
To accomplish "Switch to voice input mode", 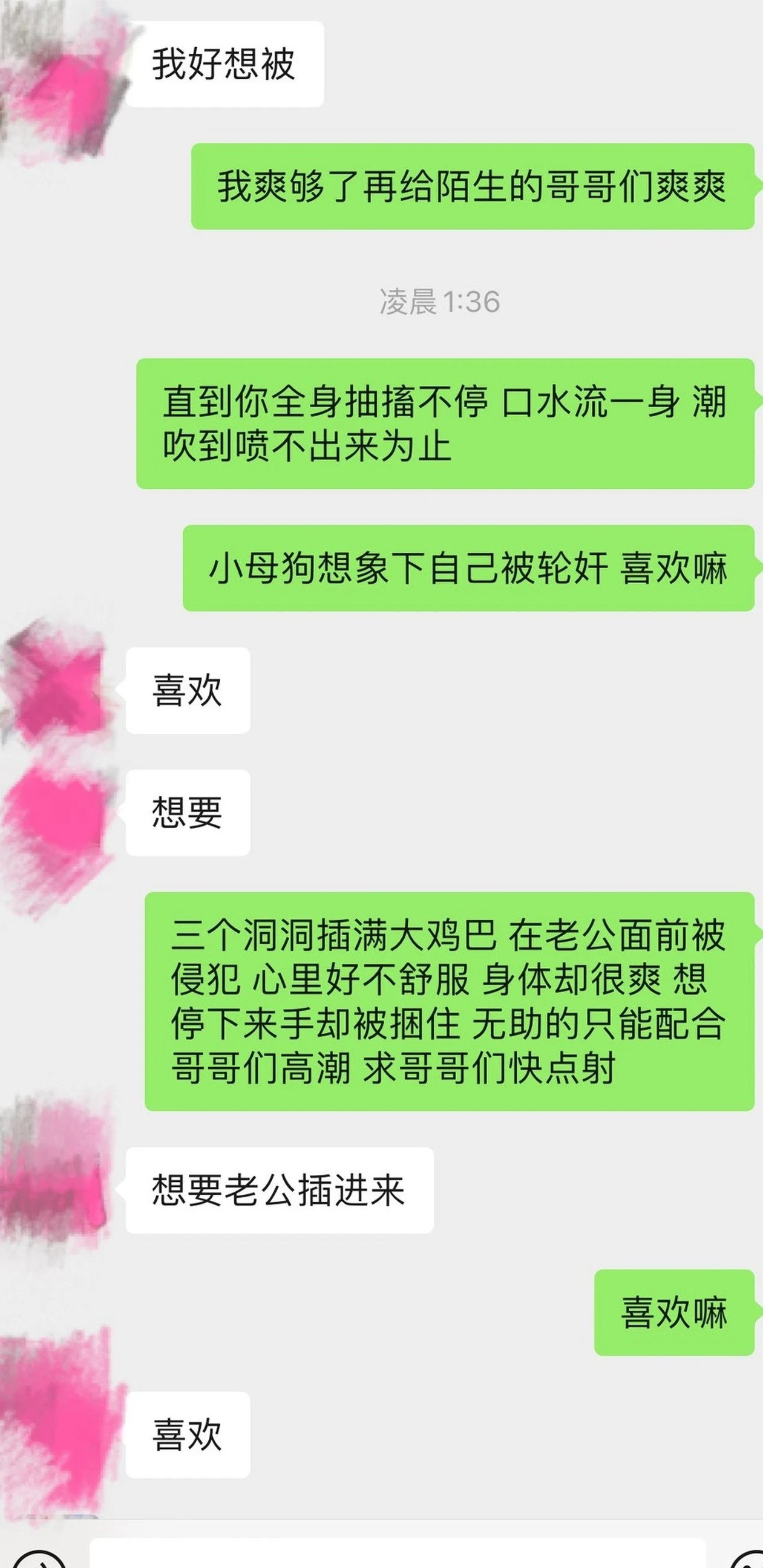I will click(x=38, y=1558).
